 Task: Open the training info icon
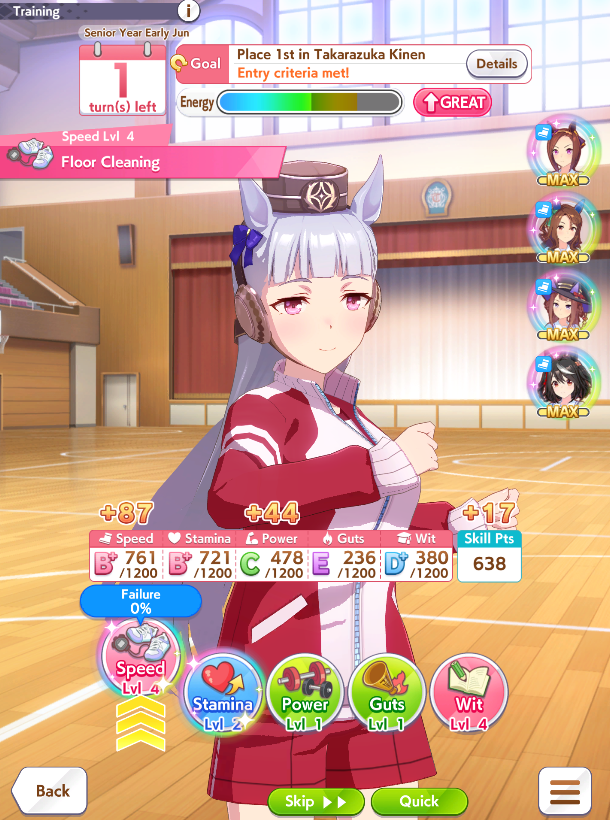[189, 10]
